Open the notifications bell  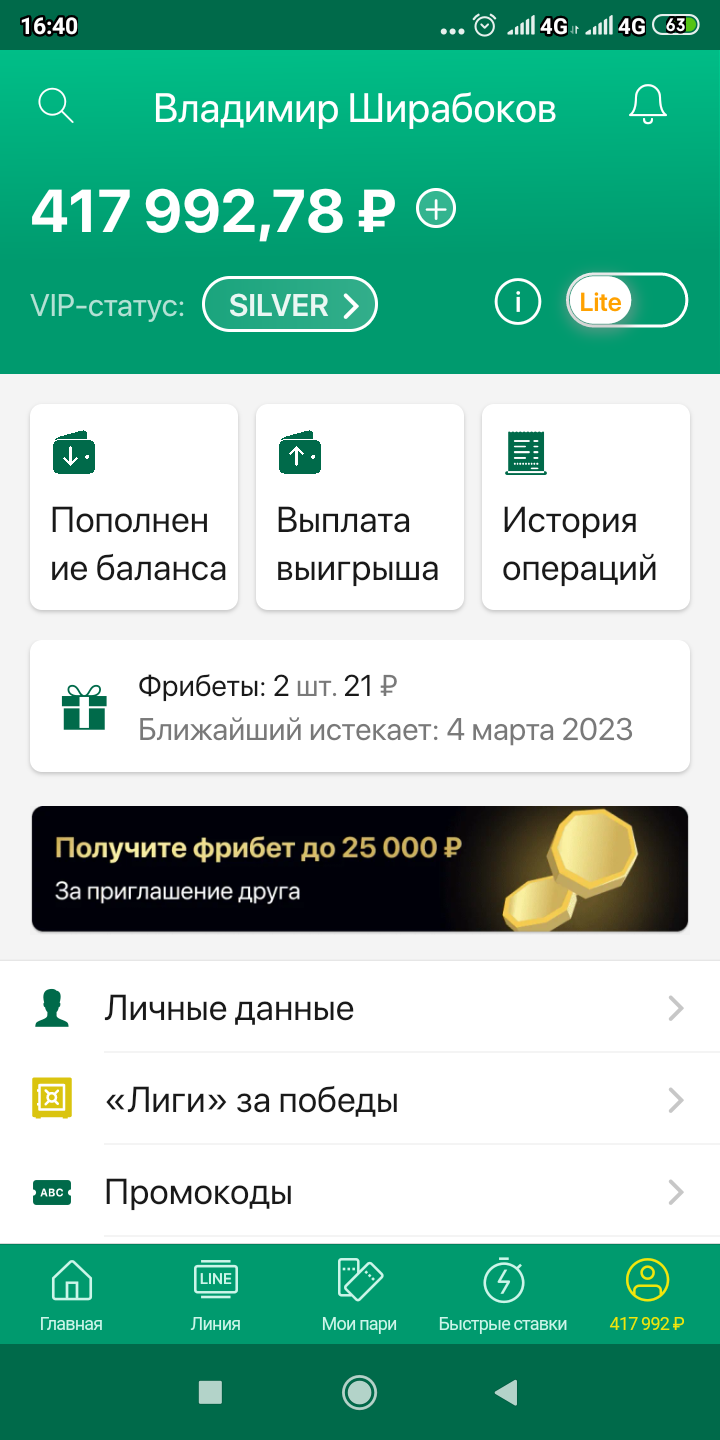click(647, 105)
